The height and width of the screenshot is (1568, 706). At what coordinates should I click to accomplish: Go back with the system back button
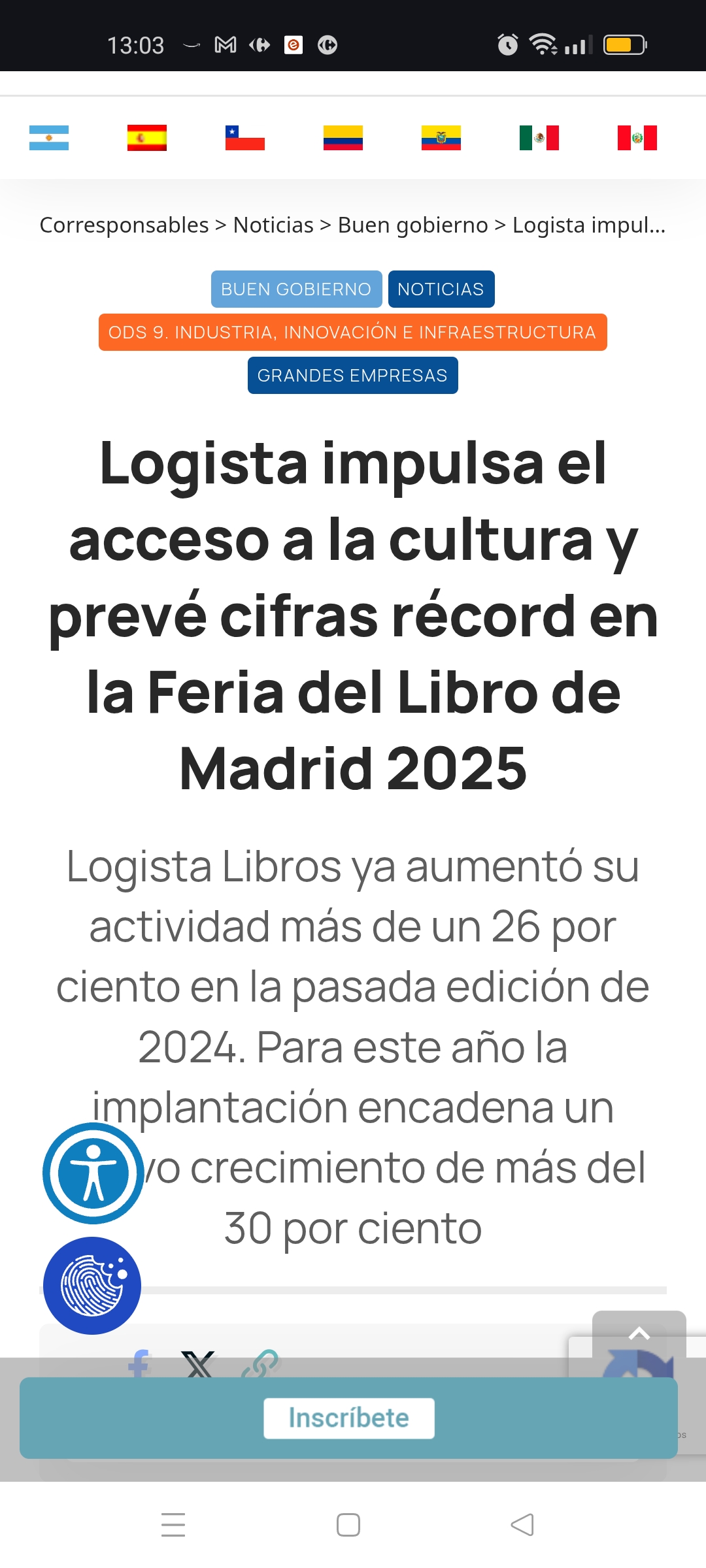[522, 1525]
